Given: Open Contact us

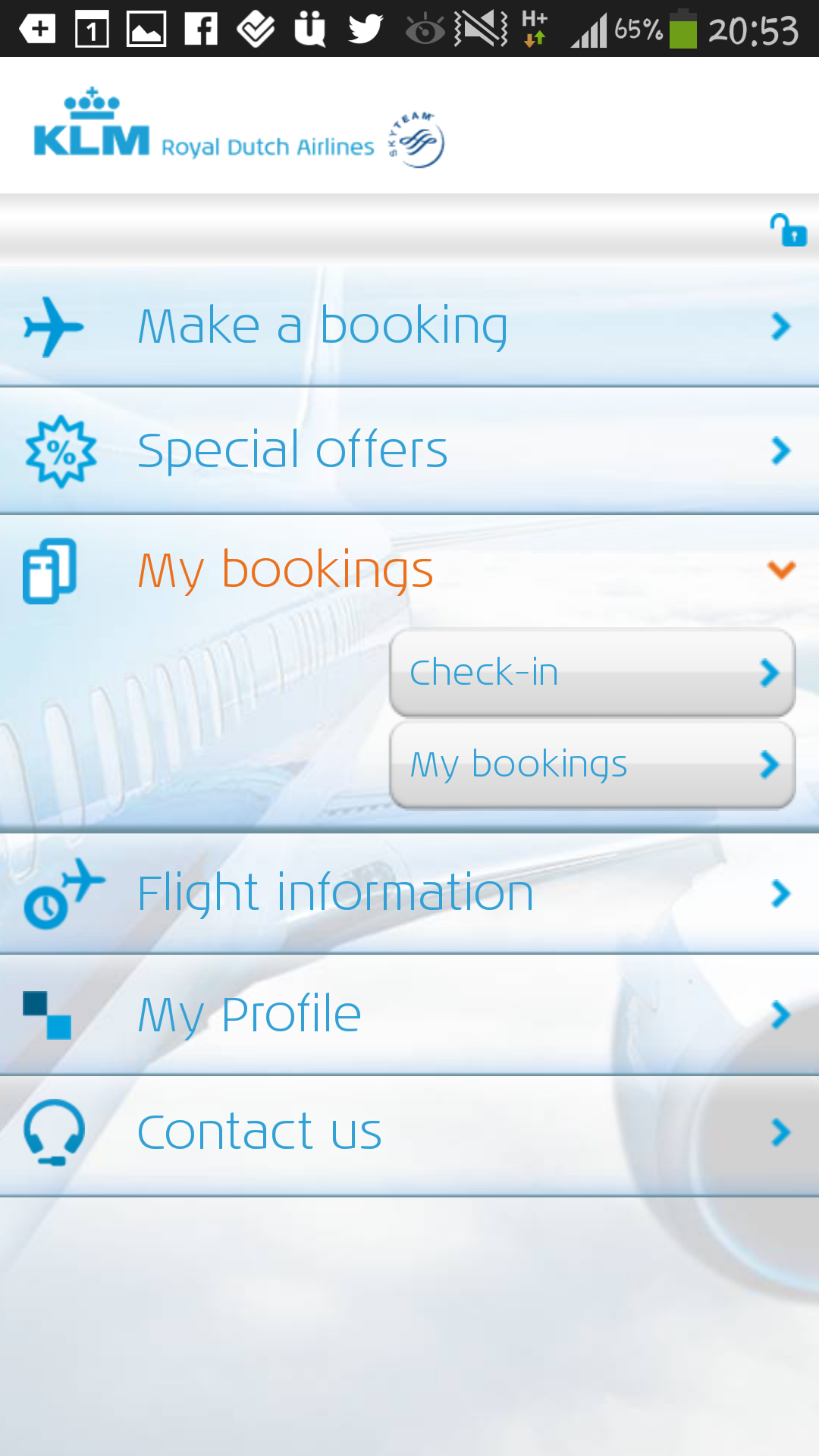Looking at the screenshot, I should 409,1132.
